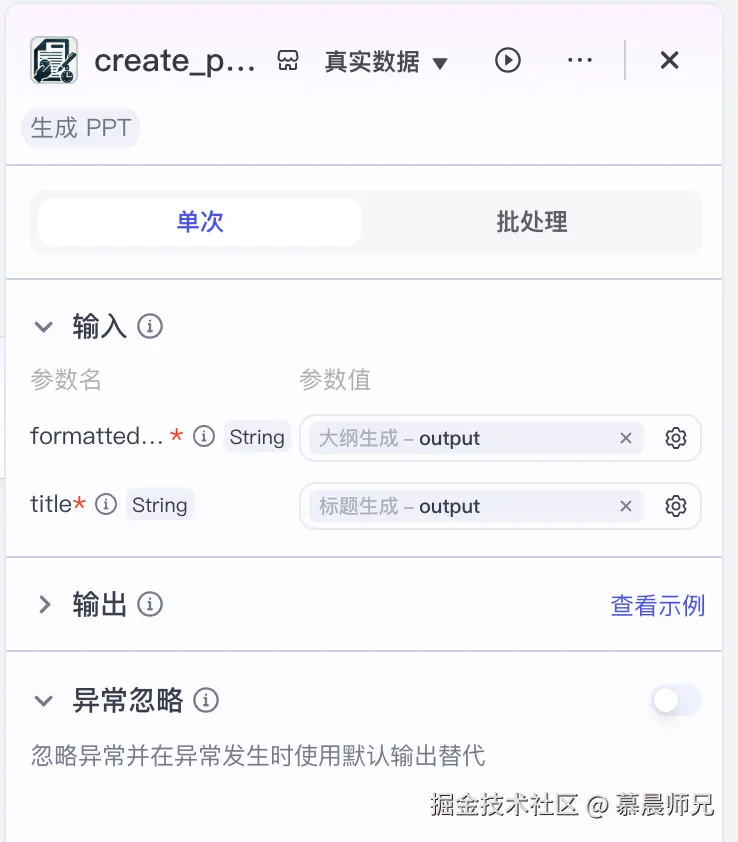The width and height of the screenshot is (738, 842).
Task: Toggle the 异常忽略 switch
Action: click(677, 700)
